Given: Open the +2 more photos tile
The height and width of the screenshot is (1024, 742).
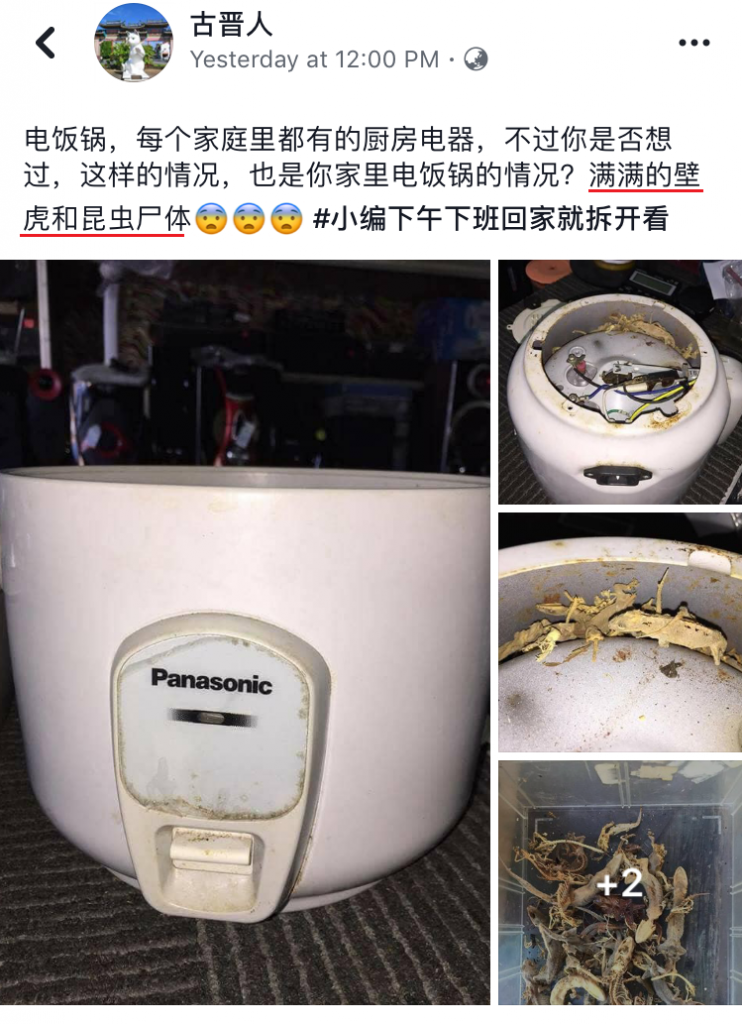Looking at the screenshot, I should pos(620,882).
